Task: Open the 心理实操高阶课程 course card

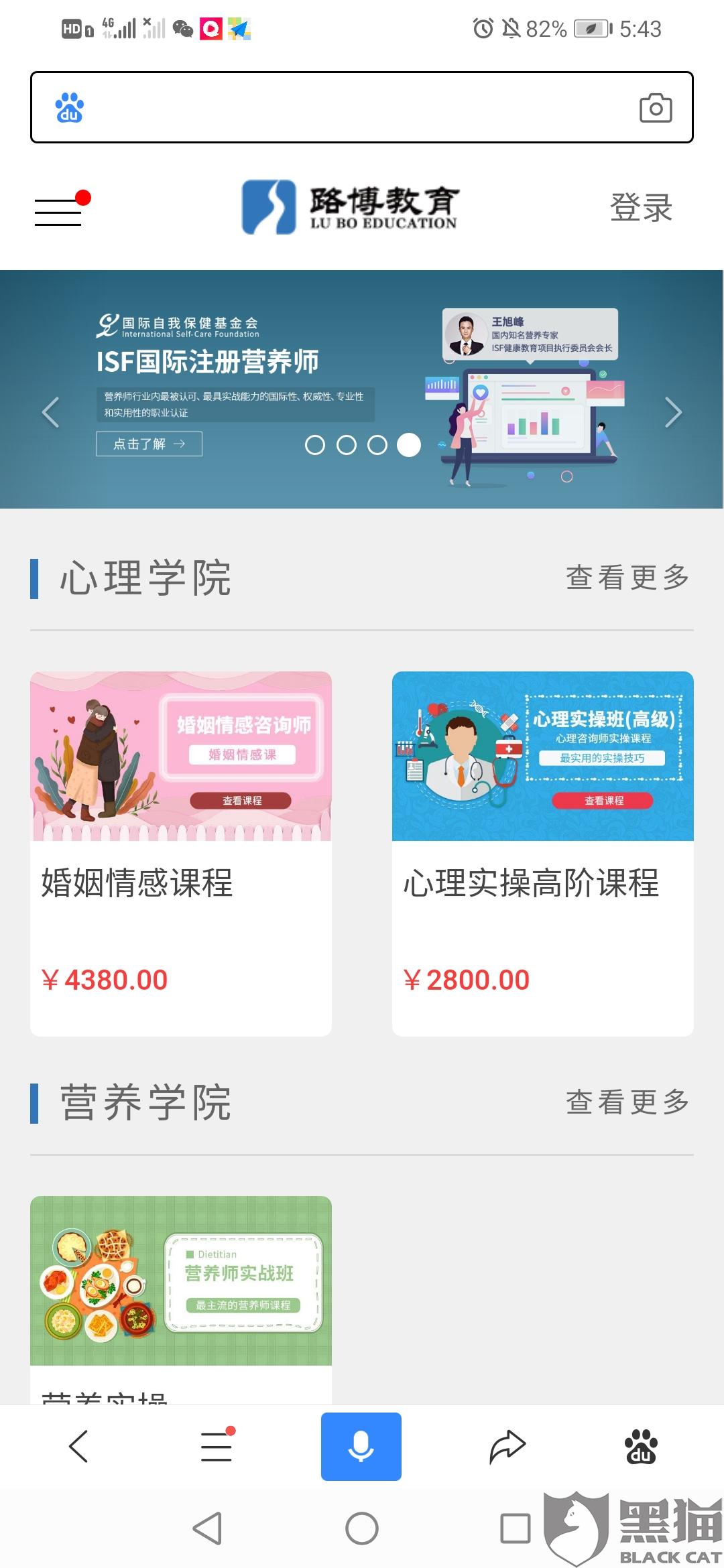Action: tap(542, 853)
